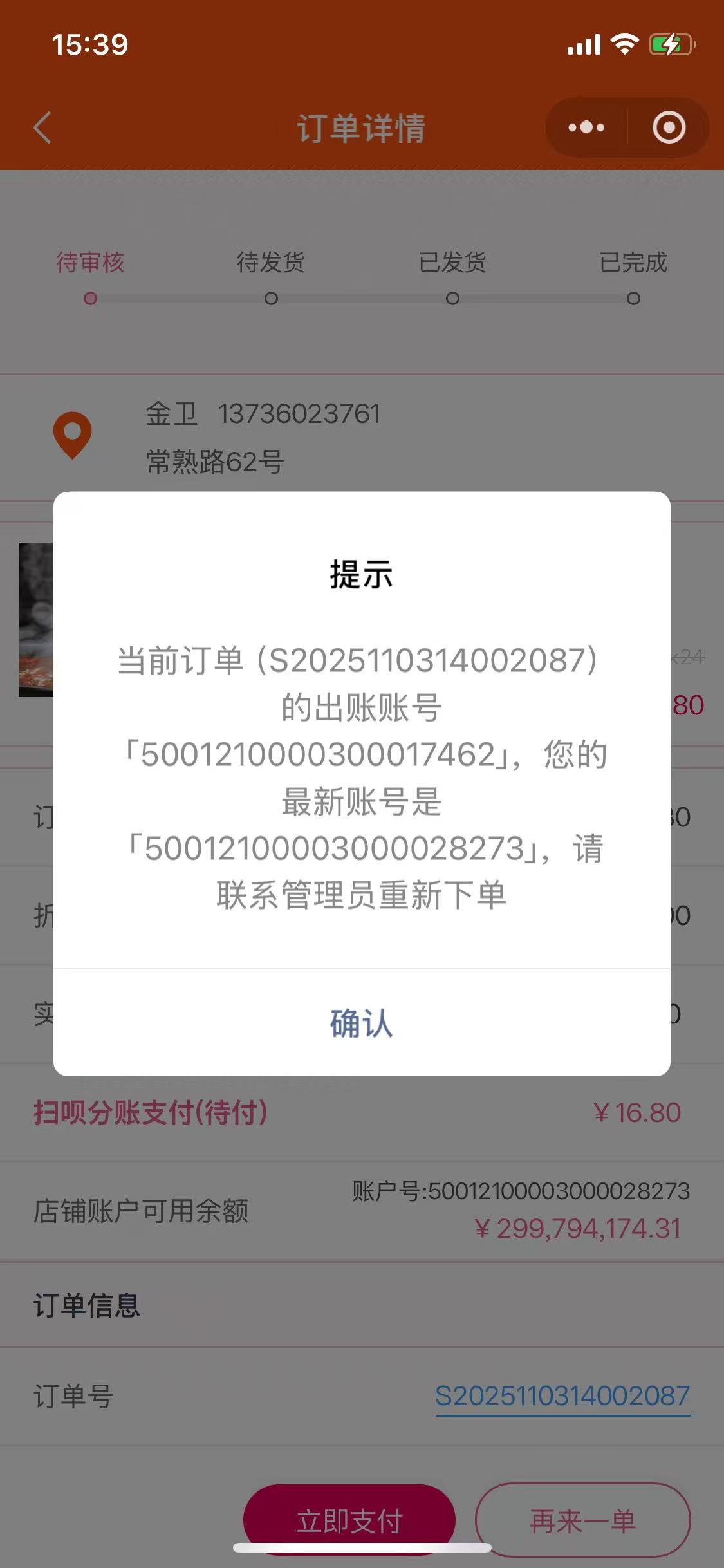Confirm the 提示 dialog with 确认

tap(361, 1023)
